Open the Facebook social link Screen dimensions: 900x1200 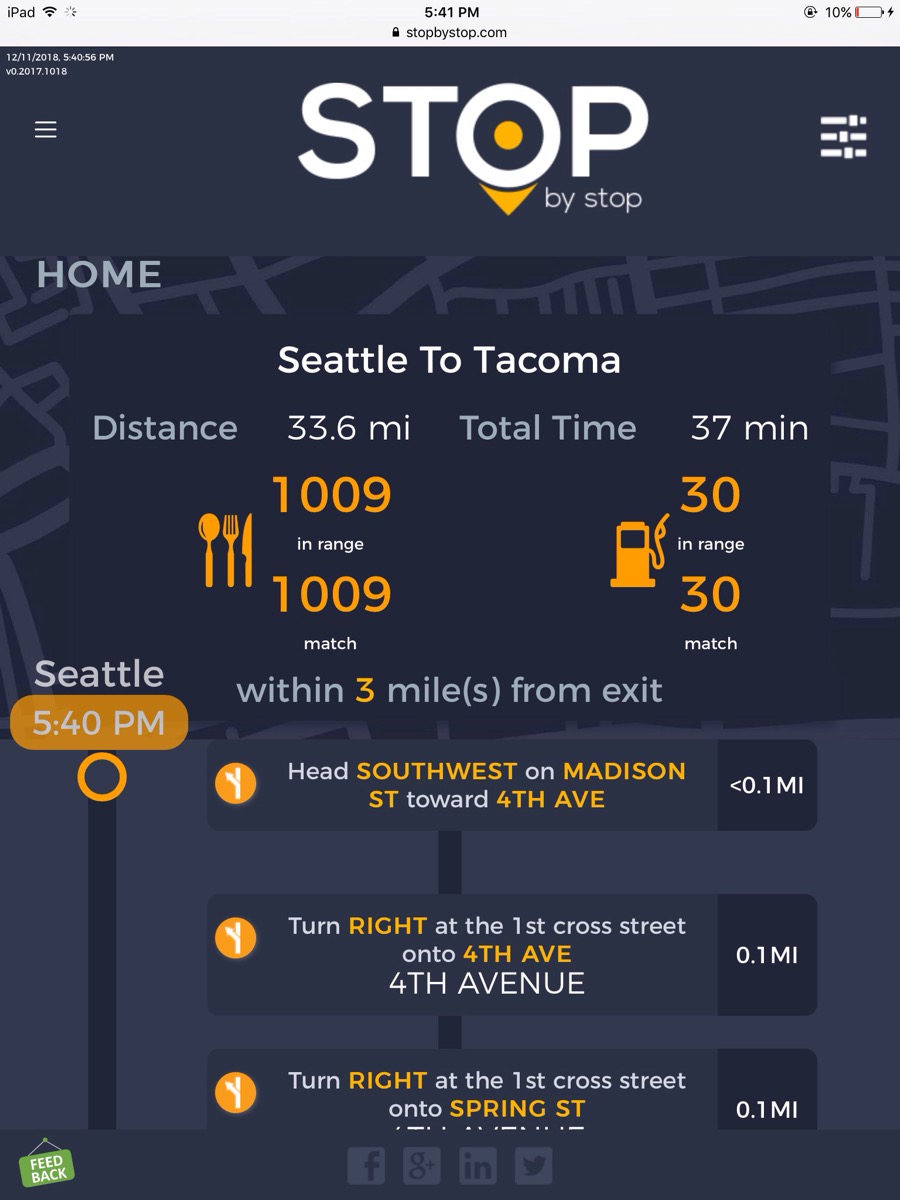[x=367, y=1166]
